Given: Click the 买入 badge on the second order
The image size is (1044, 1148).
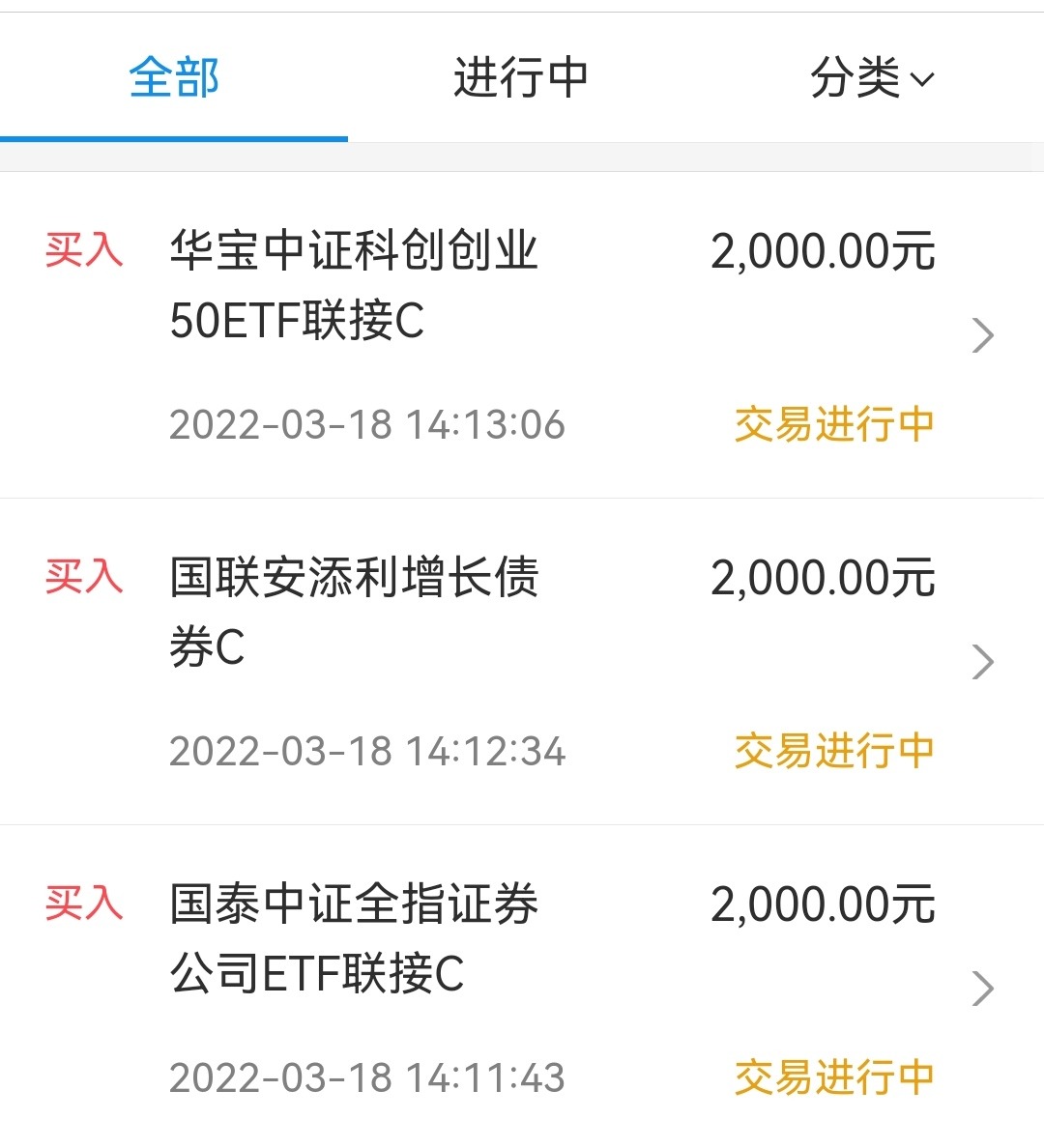Looking at the screenshot, I should tap(80, 576).
